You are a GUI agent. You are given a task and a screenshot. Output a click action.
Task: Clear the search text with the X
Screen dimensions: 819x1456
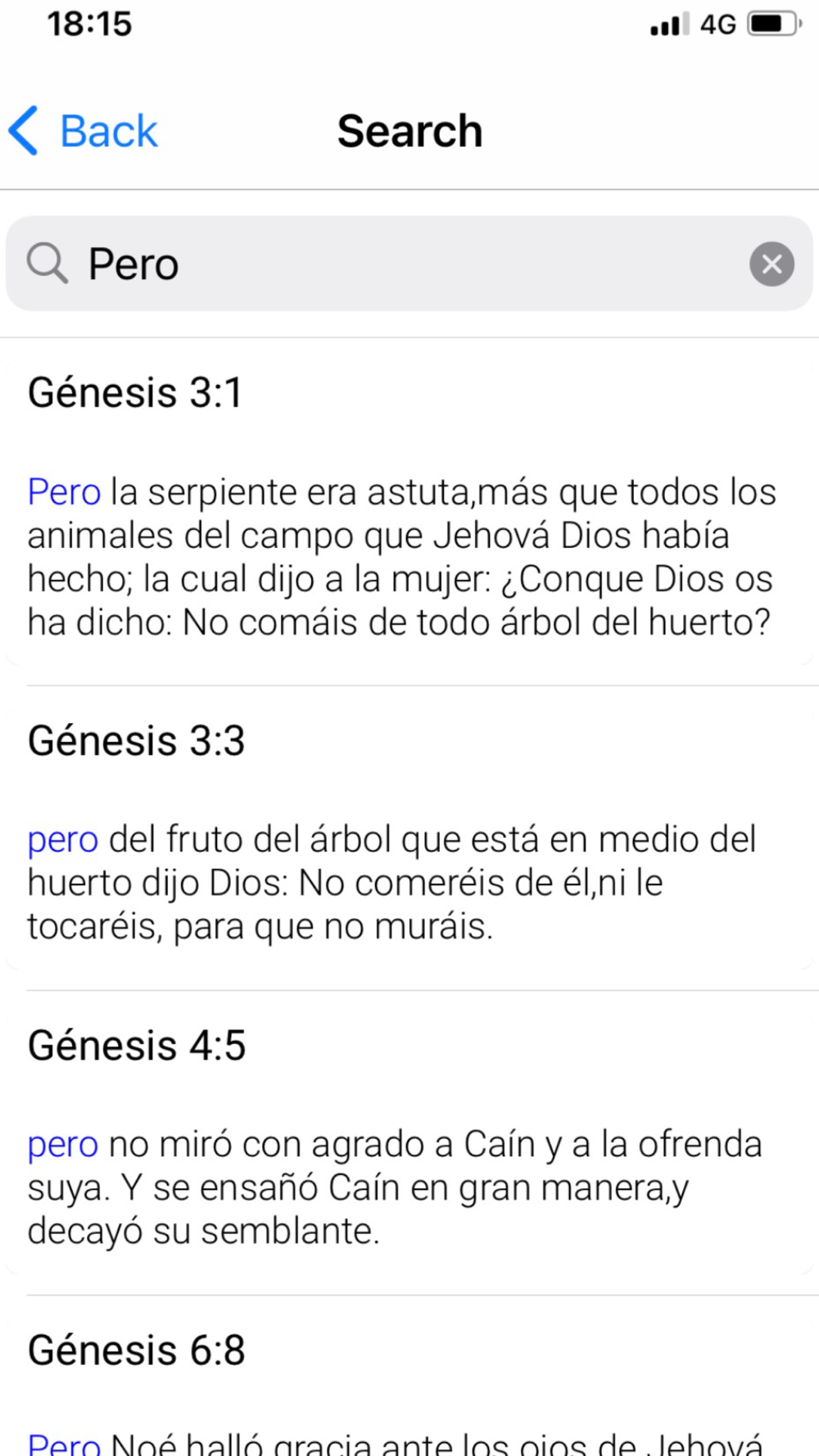click(771, 264)
